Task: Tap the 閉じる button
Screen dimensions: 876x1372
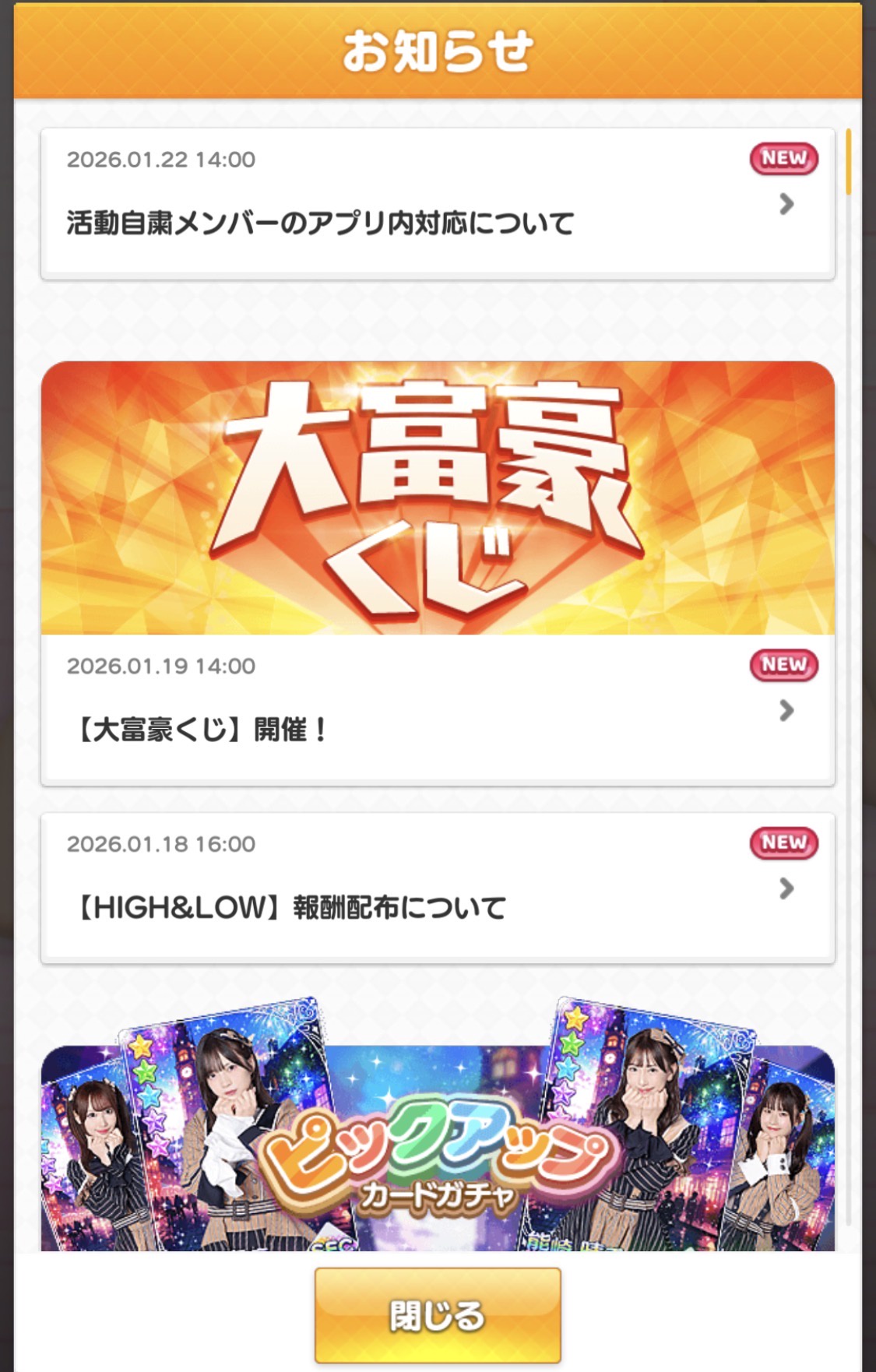Action: point(437,1315)
